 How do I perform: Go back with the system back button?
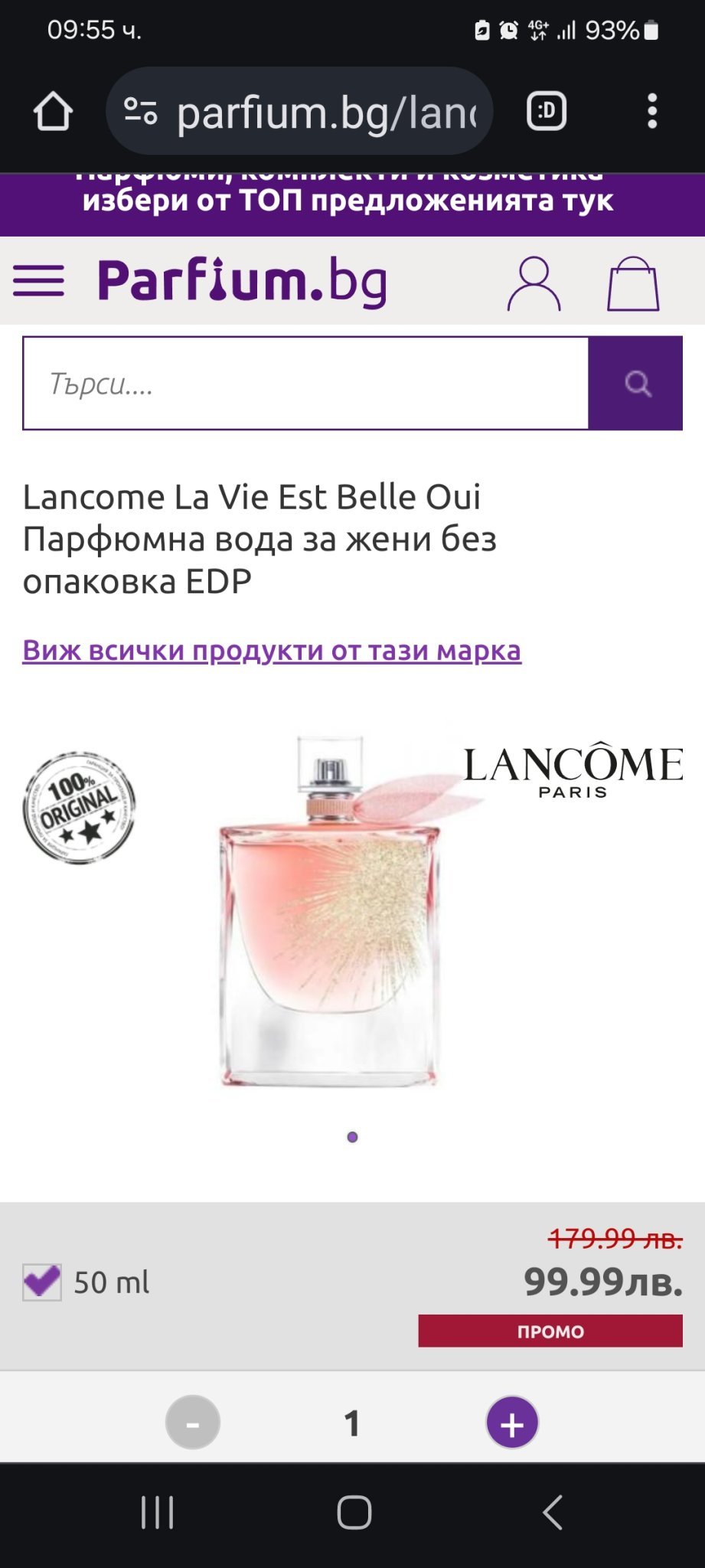tap(553, 1512)
